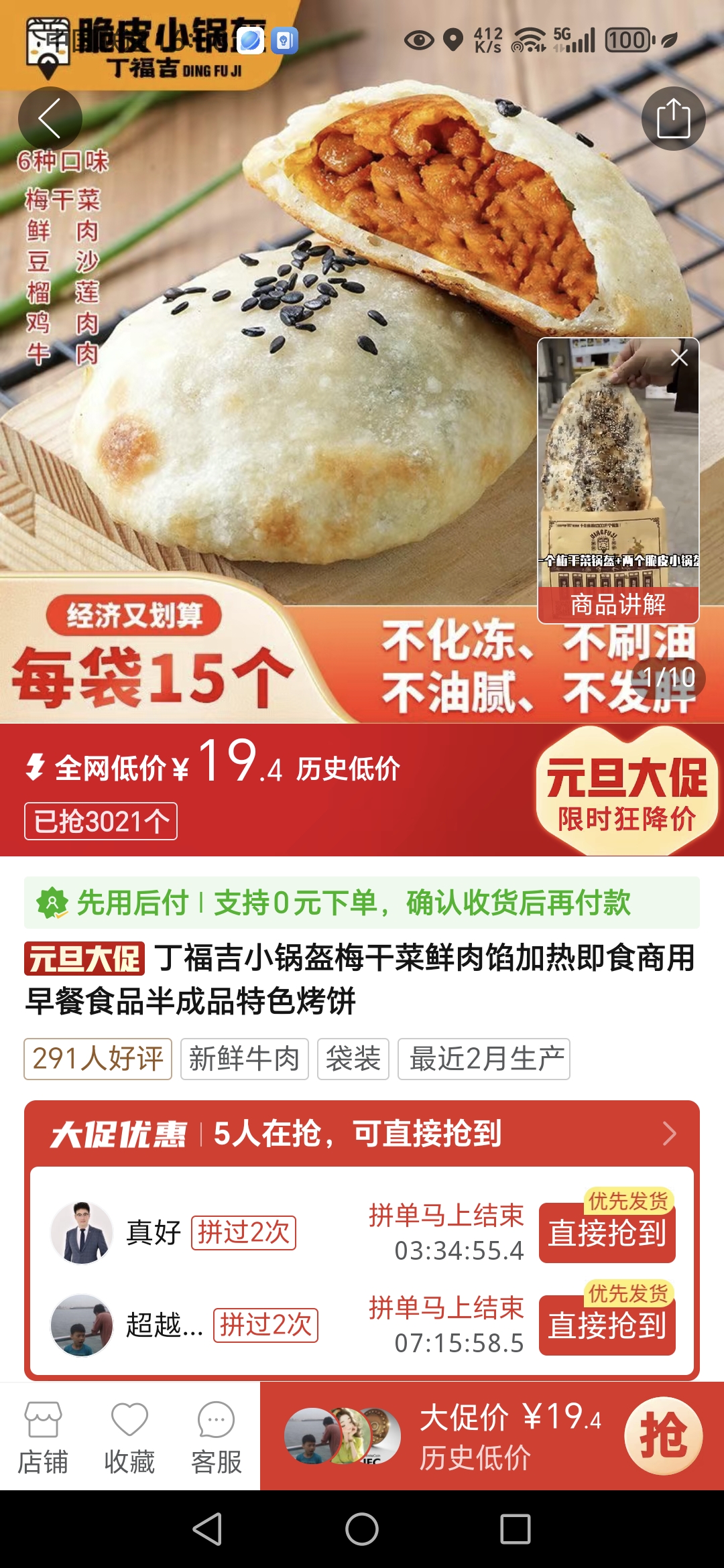Open recent apps from navigation bar
The image size is (724, 1568).
coord(516,1529)
